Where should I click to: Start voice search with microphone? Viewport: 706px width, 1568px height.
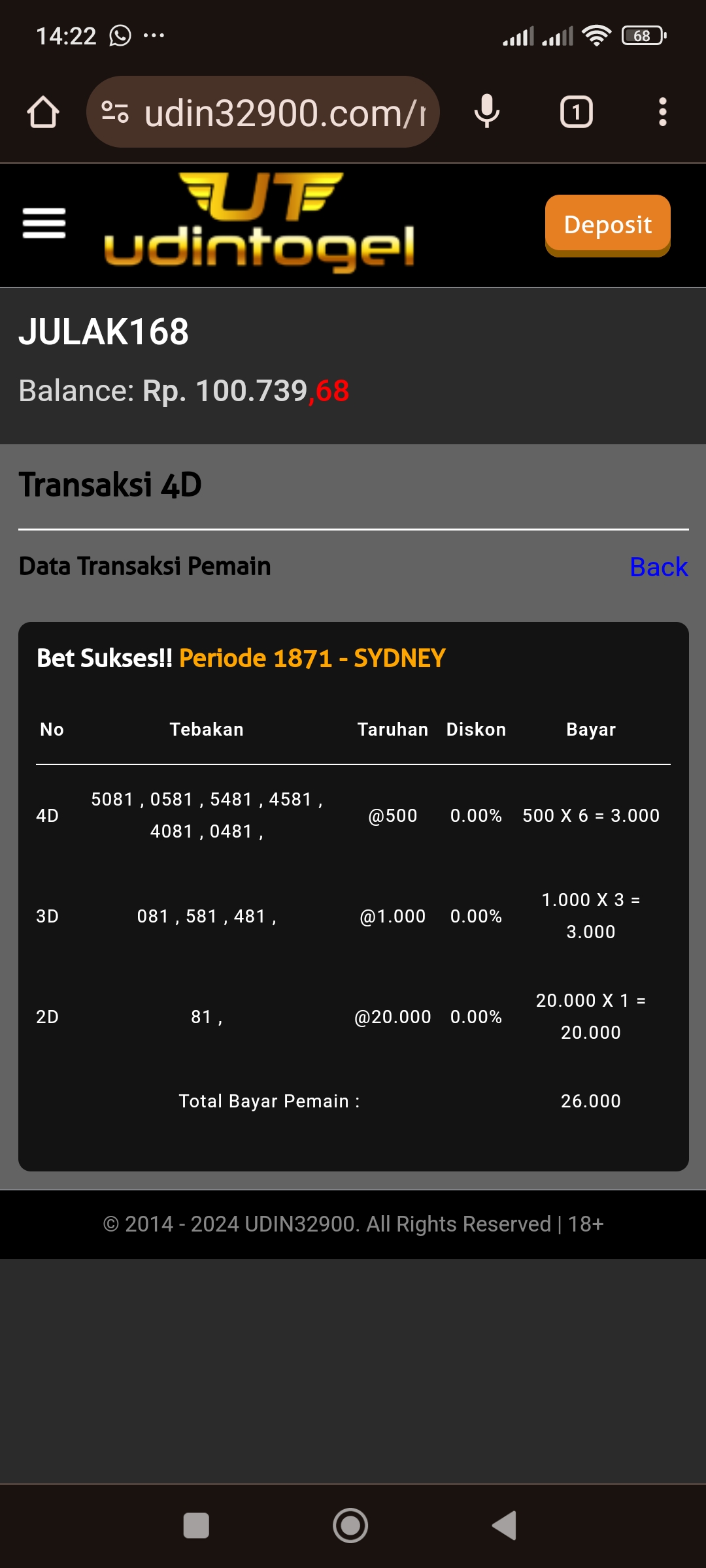click(x=486, y=112)
